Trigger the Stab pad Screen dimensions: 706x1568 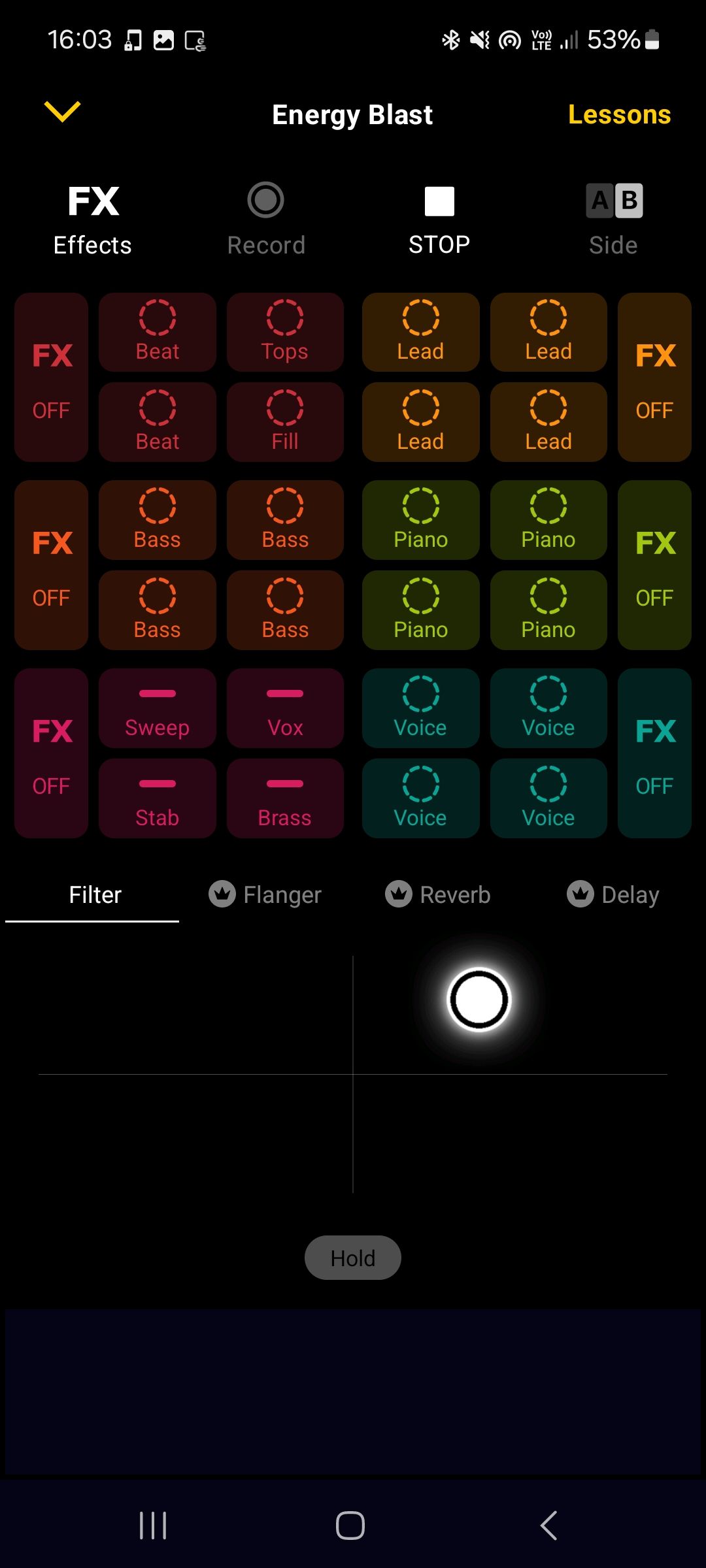[x=157, y=798]
